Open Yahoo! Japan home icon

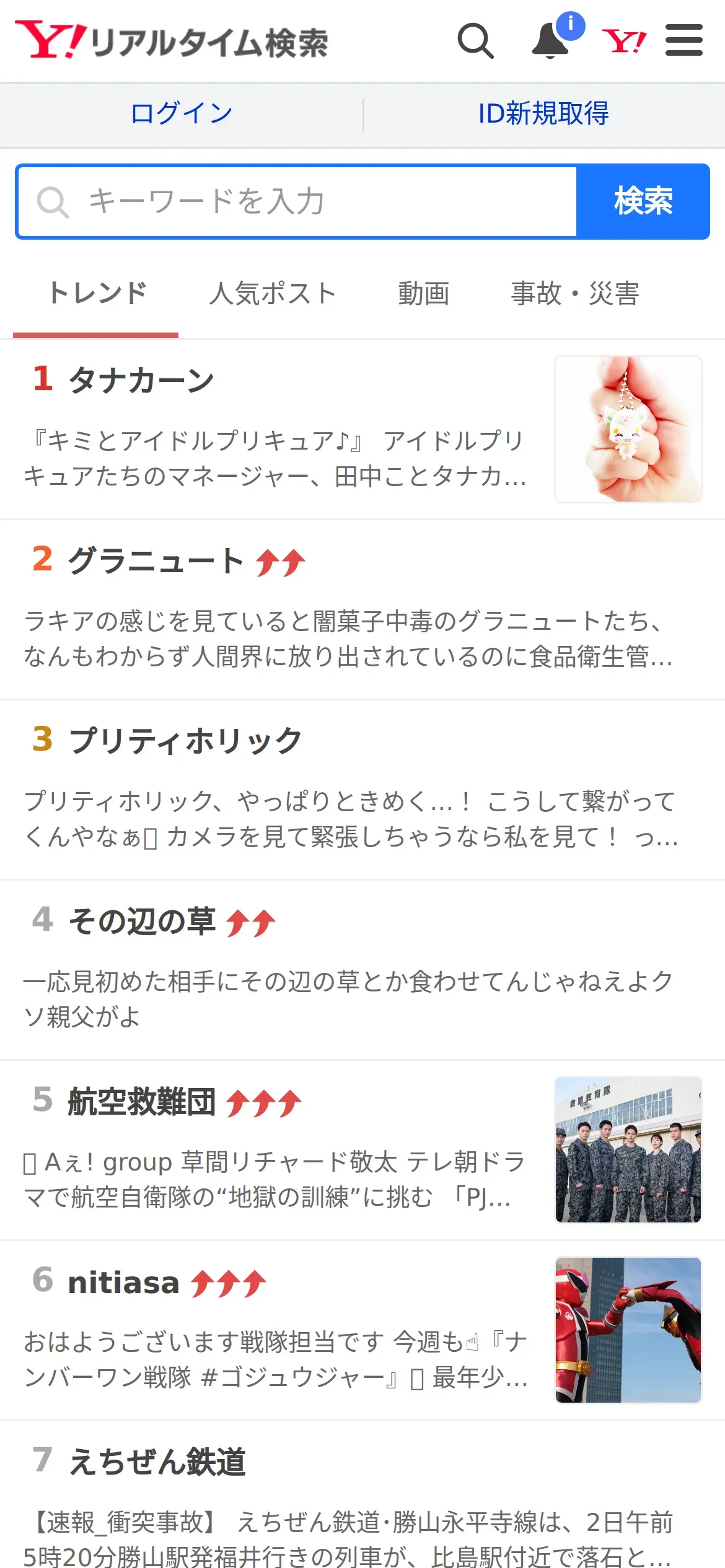point(624,41)
